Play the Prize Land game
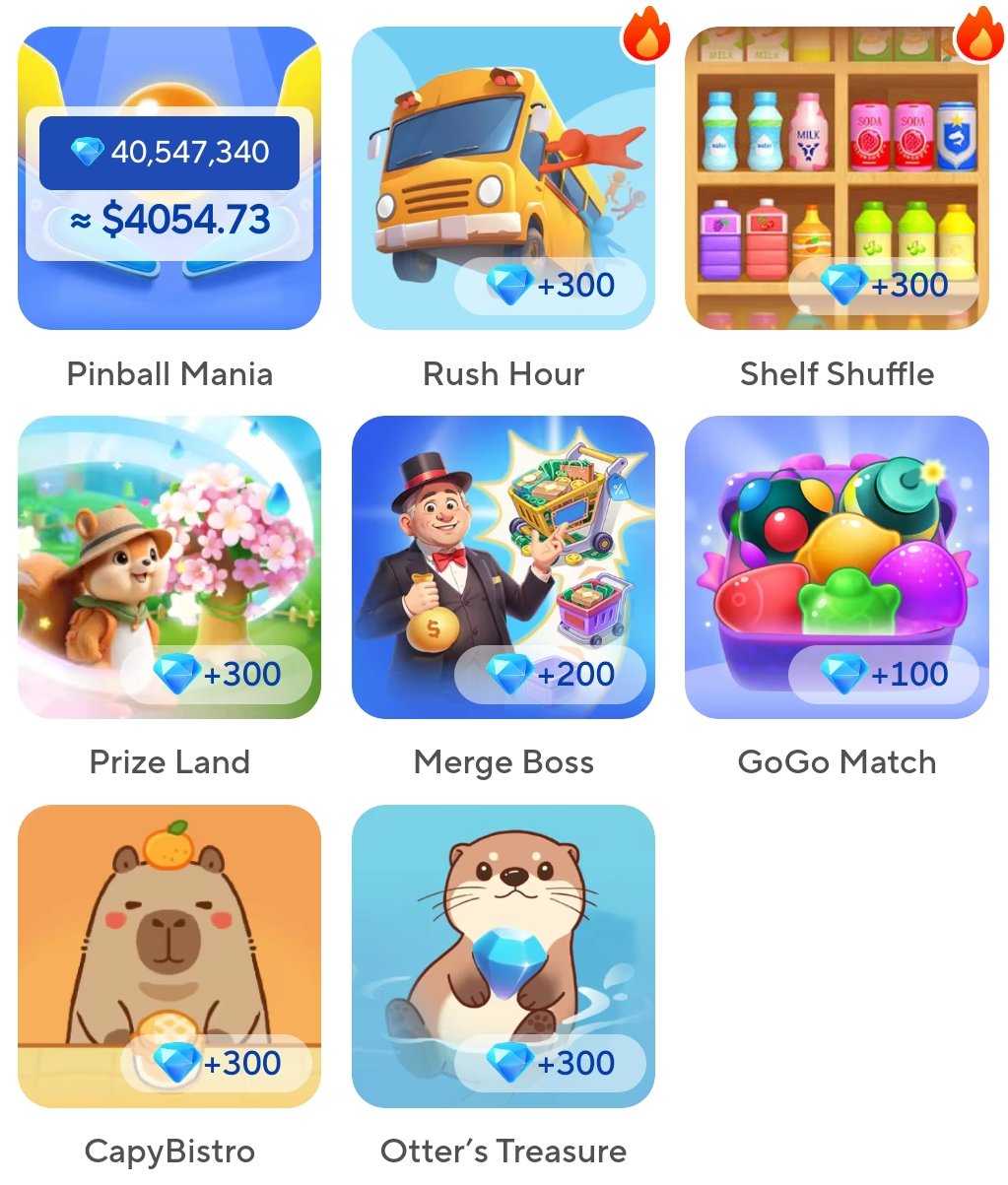The width and height of the screenshot is (1008, 1185). (x=169, y=566)
